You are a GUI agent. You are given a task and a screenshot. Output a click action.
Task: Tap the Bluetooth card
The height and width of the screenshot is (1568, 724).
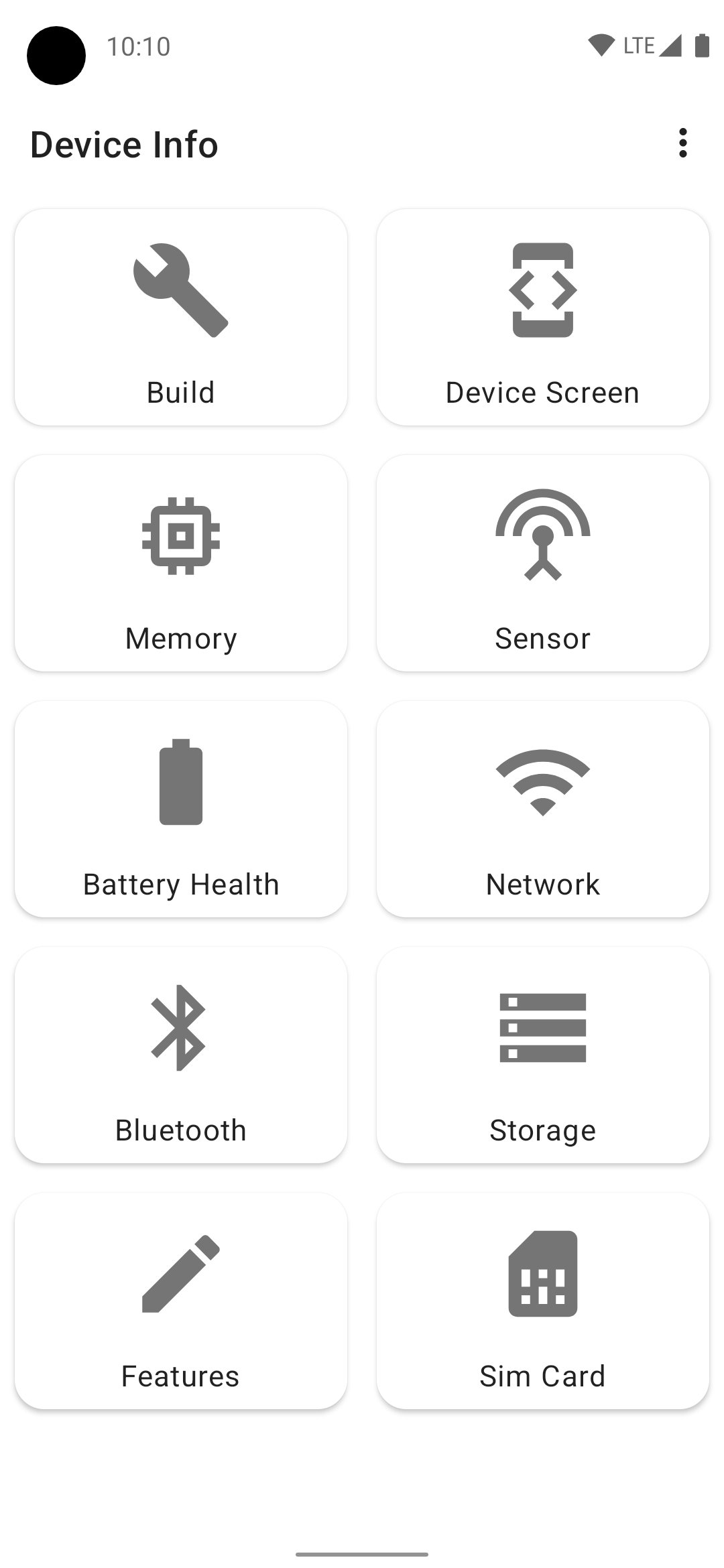point(181,1055)
